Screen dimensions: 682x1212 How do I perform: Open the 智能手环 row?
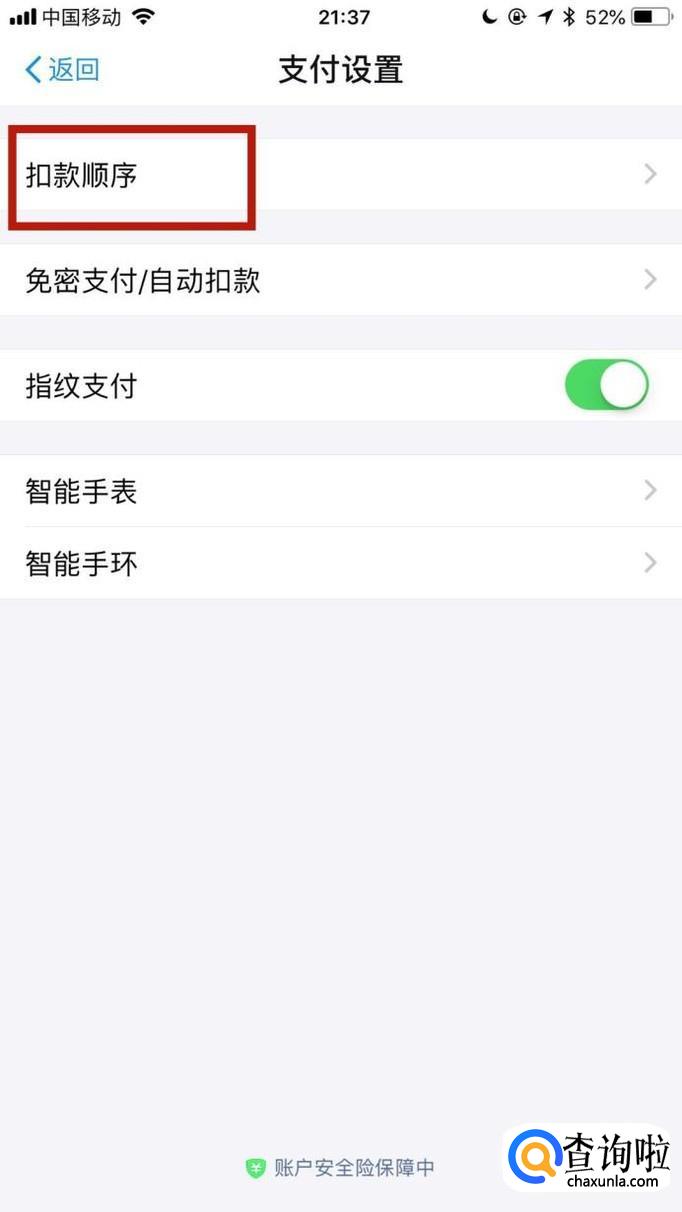point(340,564)
